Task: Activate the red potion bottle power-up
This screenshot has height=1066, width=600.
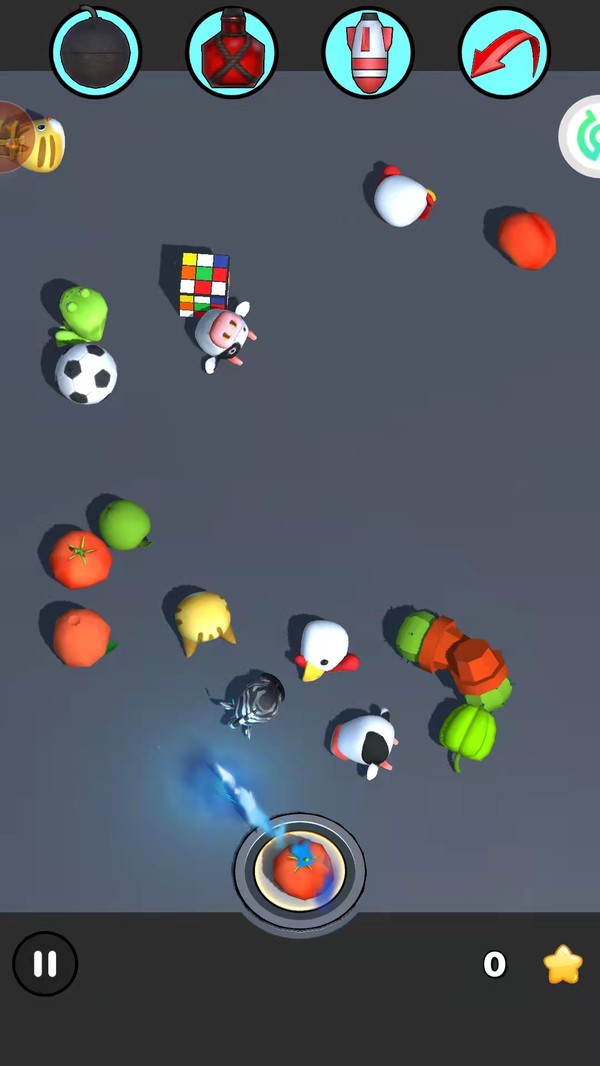Action: click(x=231, y=52)
